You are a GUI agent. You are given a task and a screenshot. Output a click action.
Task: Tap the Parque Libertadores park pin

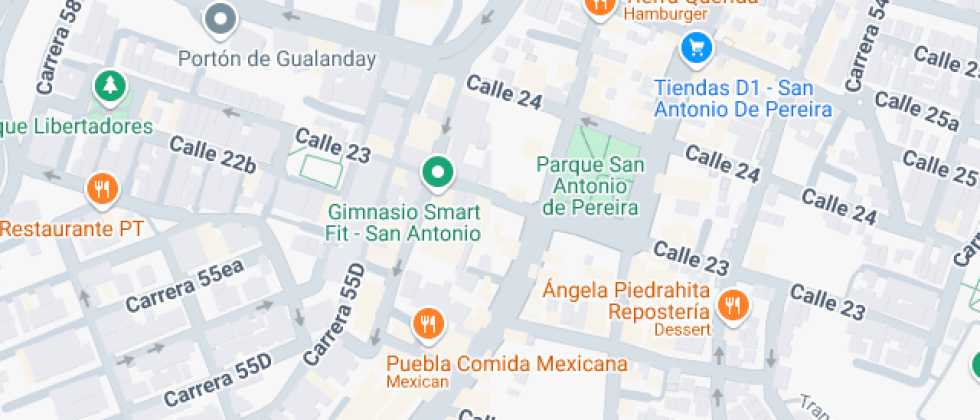pos(109,87)
